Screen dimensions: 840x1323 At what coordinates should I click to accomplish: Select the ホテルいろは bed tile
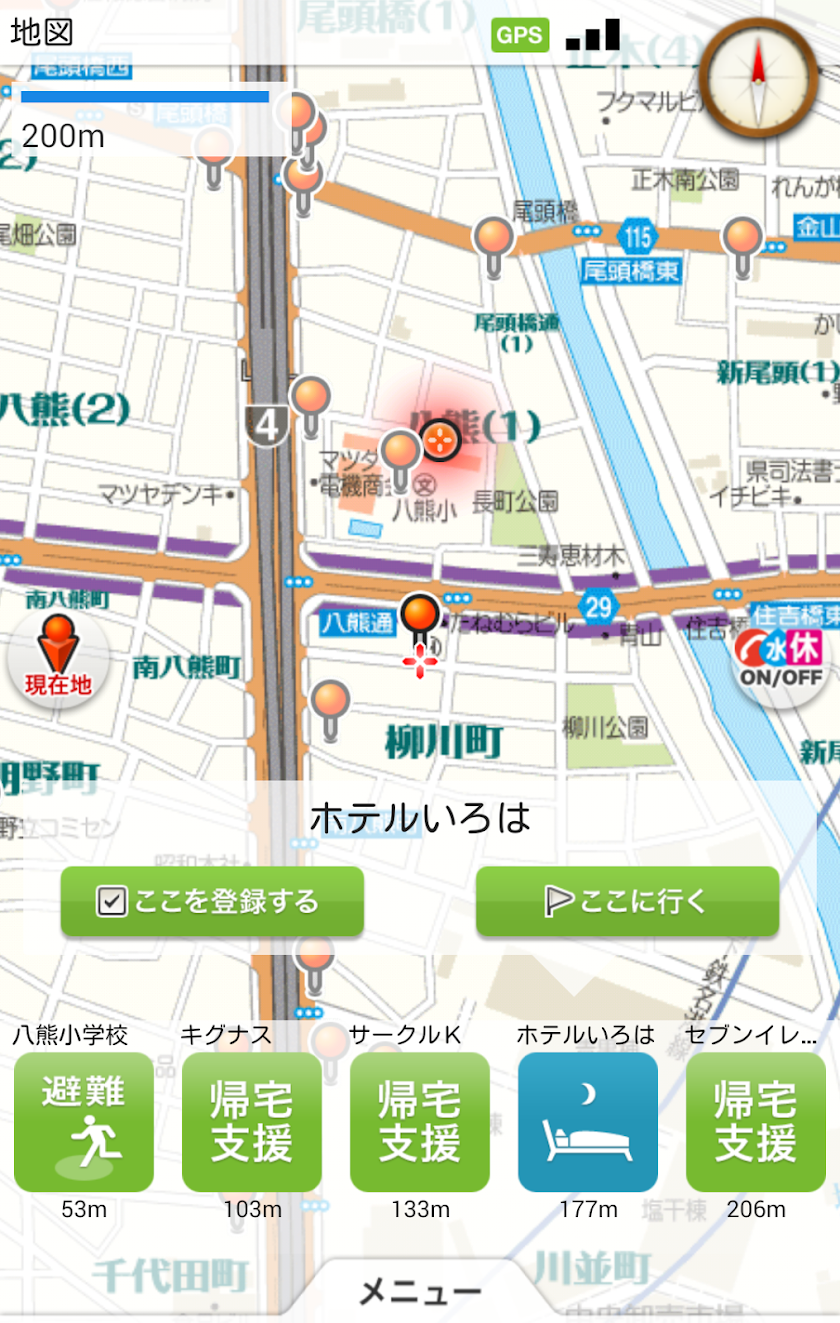click(x=588, y=1121)
